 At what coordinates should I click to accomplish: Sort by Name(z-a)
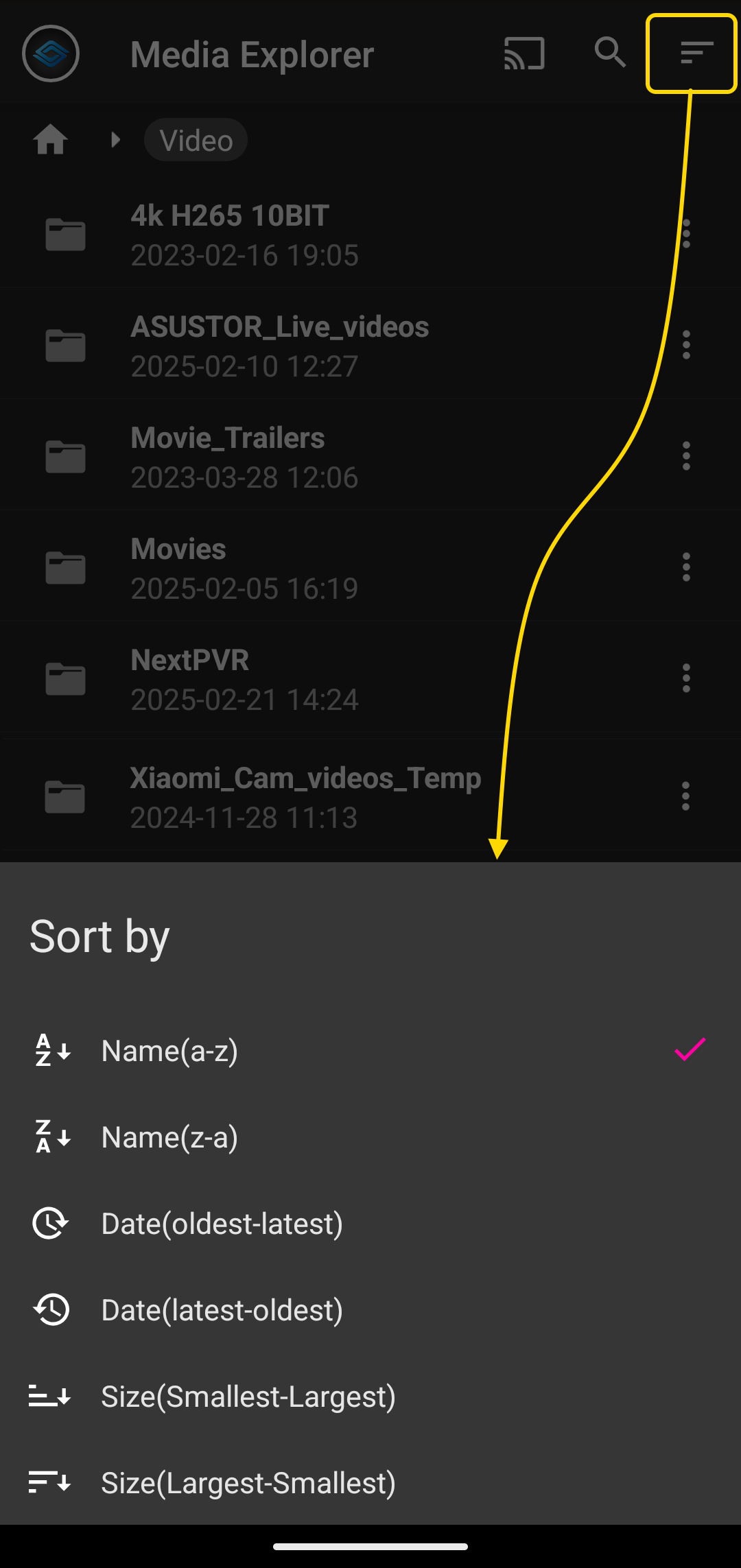(x=370, y=1137)
